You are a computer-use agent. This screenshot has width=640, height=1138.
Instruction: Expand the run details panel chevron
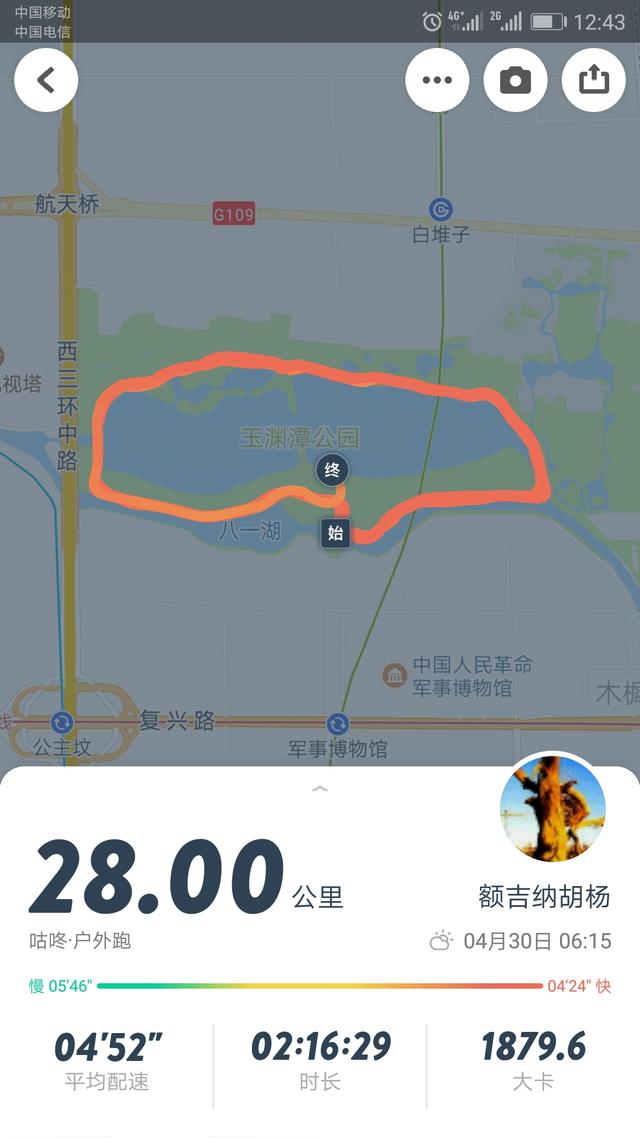[320, 789]
